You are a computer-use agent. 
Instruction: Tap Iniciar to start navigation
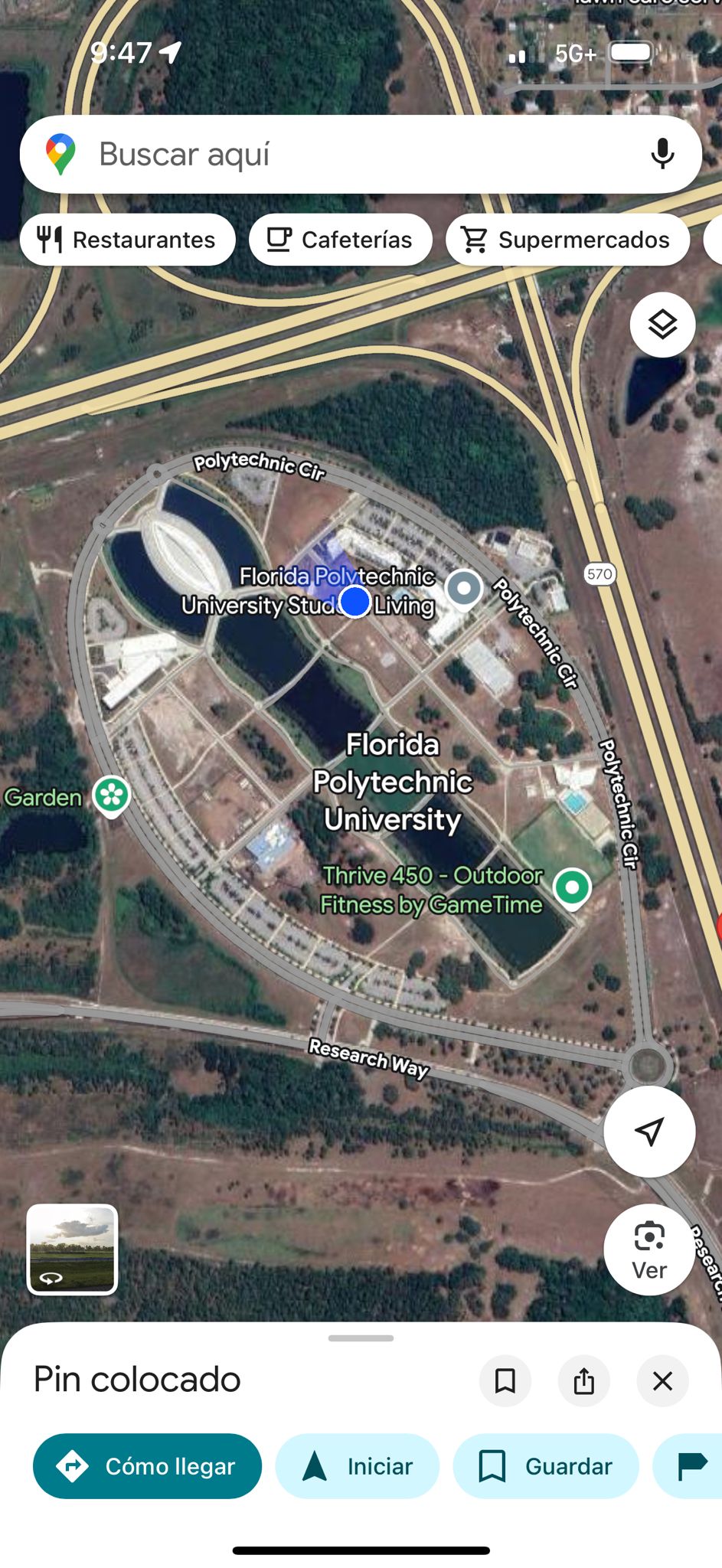(358, 1465)
